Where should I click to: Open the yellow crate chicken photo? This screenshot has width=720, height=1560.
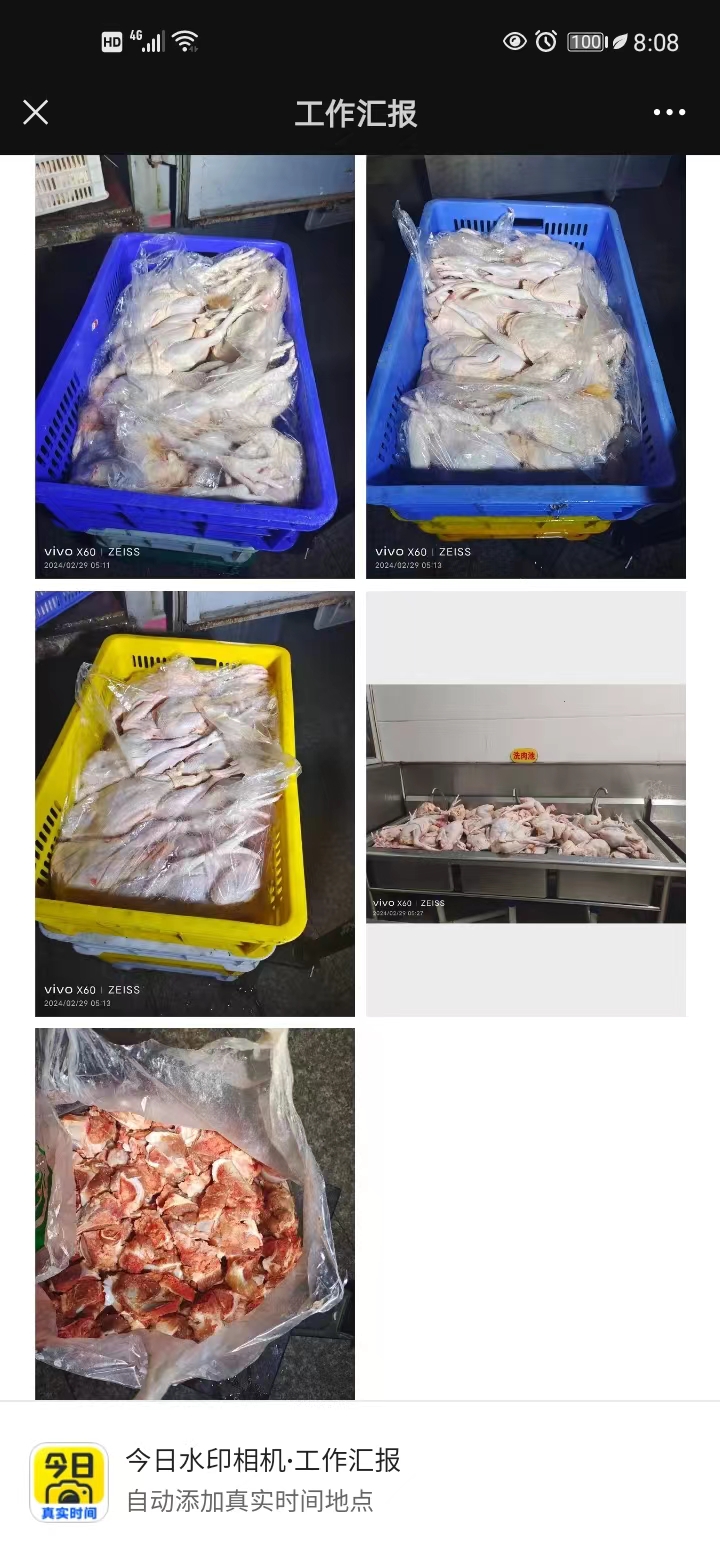coord(195,803)
